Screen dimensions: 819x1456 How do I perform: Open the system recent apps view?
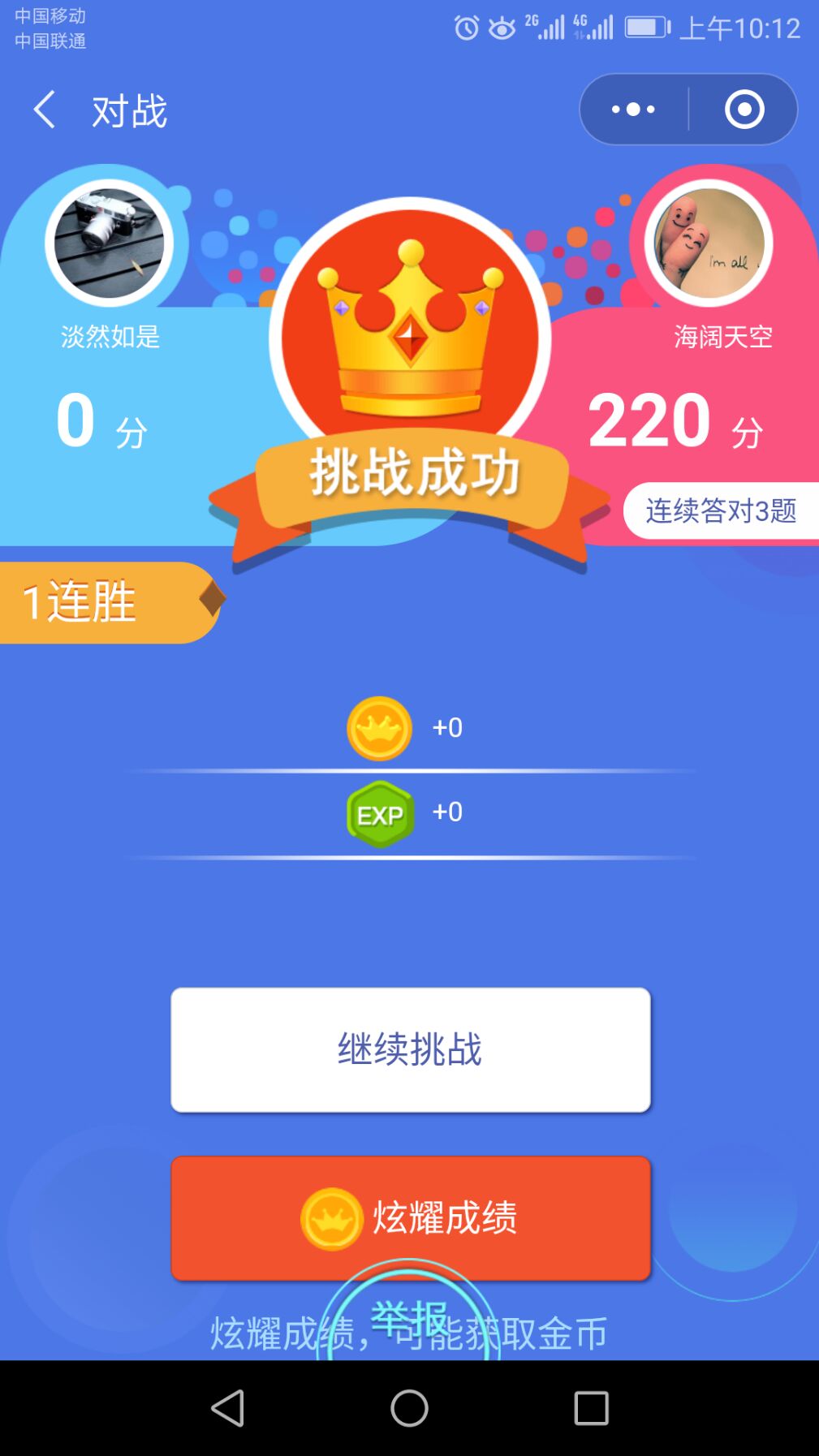(x=591, y=1408)
